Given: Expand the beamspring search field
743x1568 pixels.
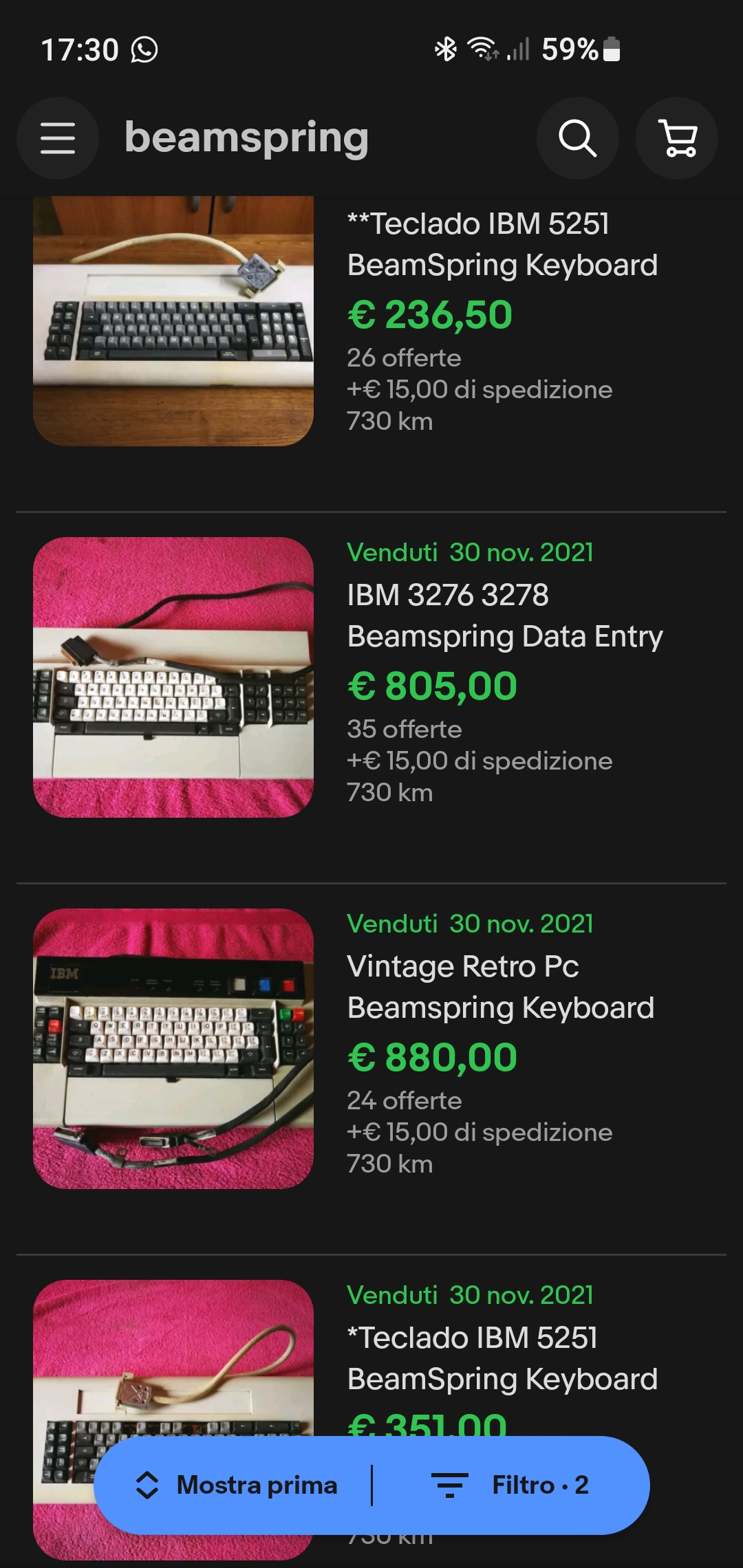Looking at the screenshot, I should click(x=246, y=138).
